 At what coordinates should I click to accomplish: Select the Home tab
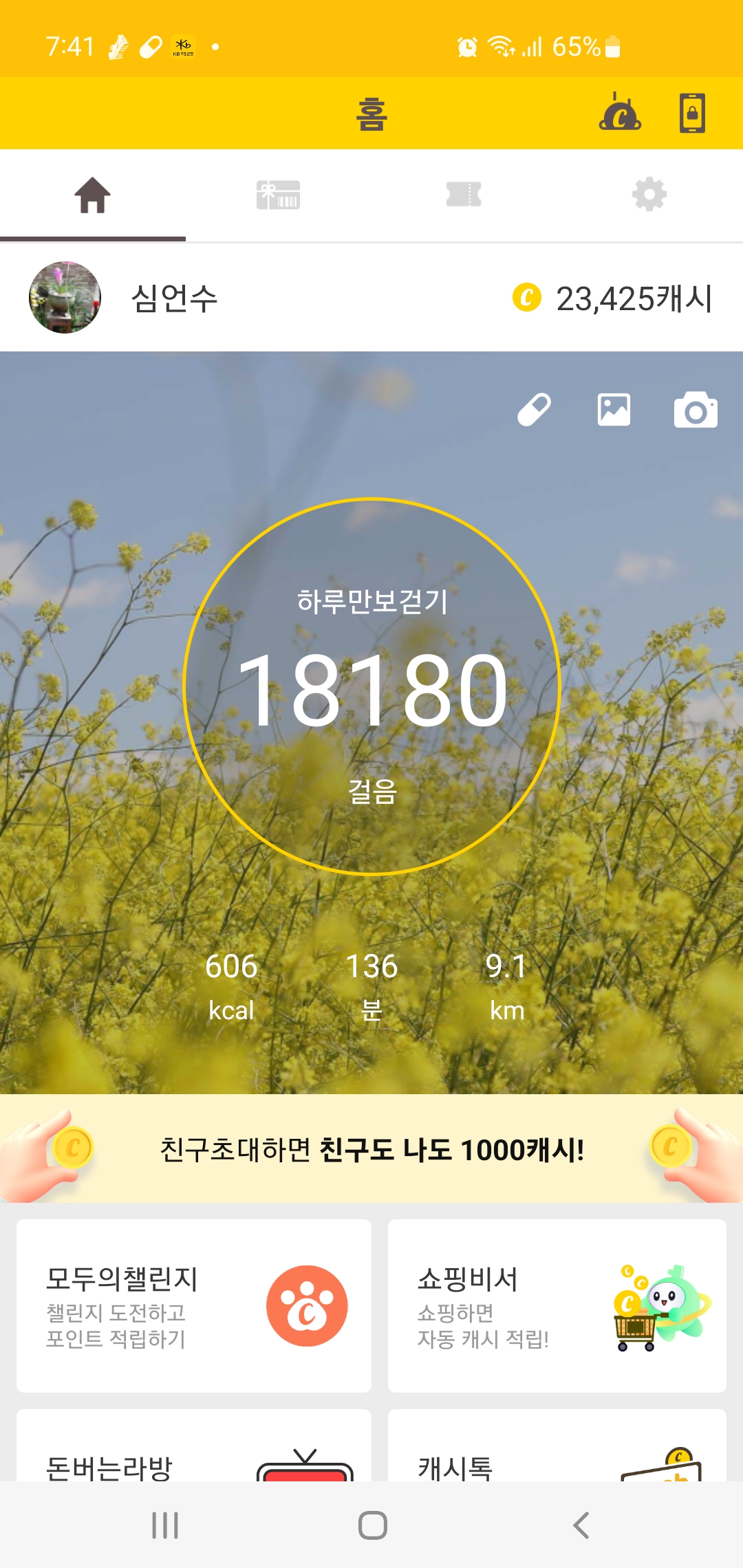(x=93, y=195)
